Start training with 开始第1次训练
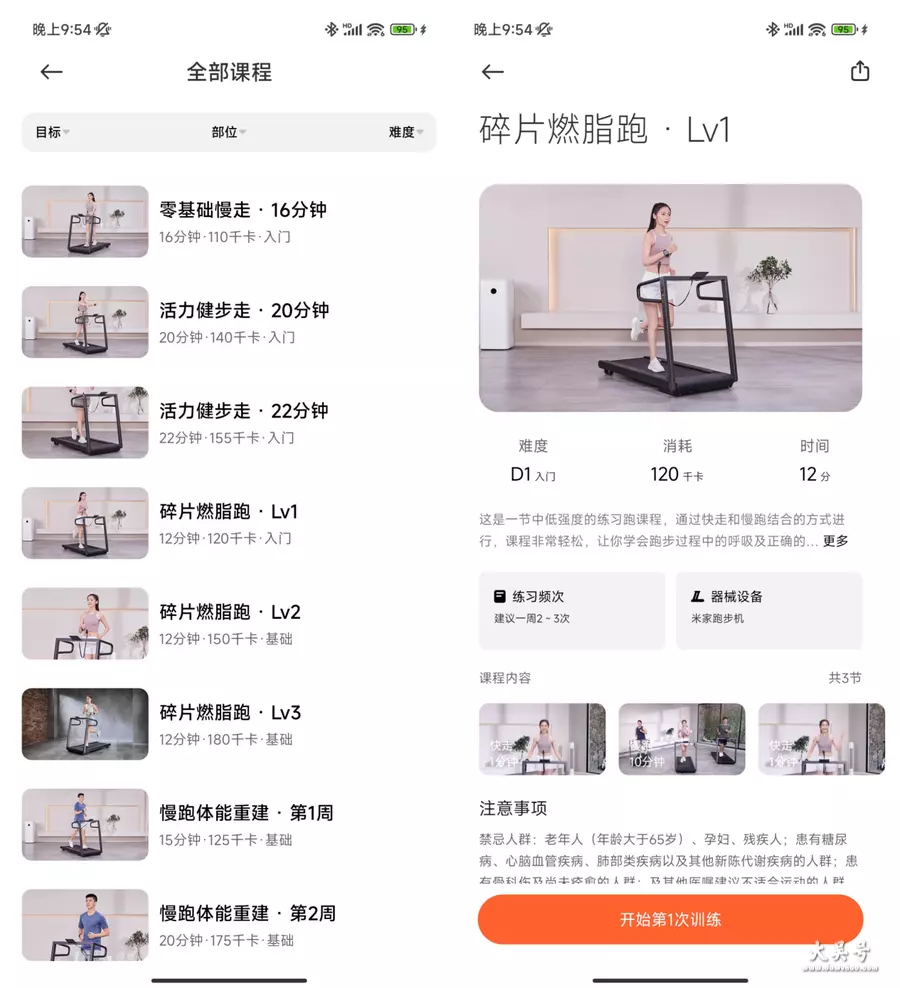 670,919
